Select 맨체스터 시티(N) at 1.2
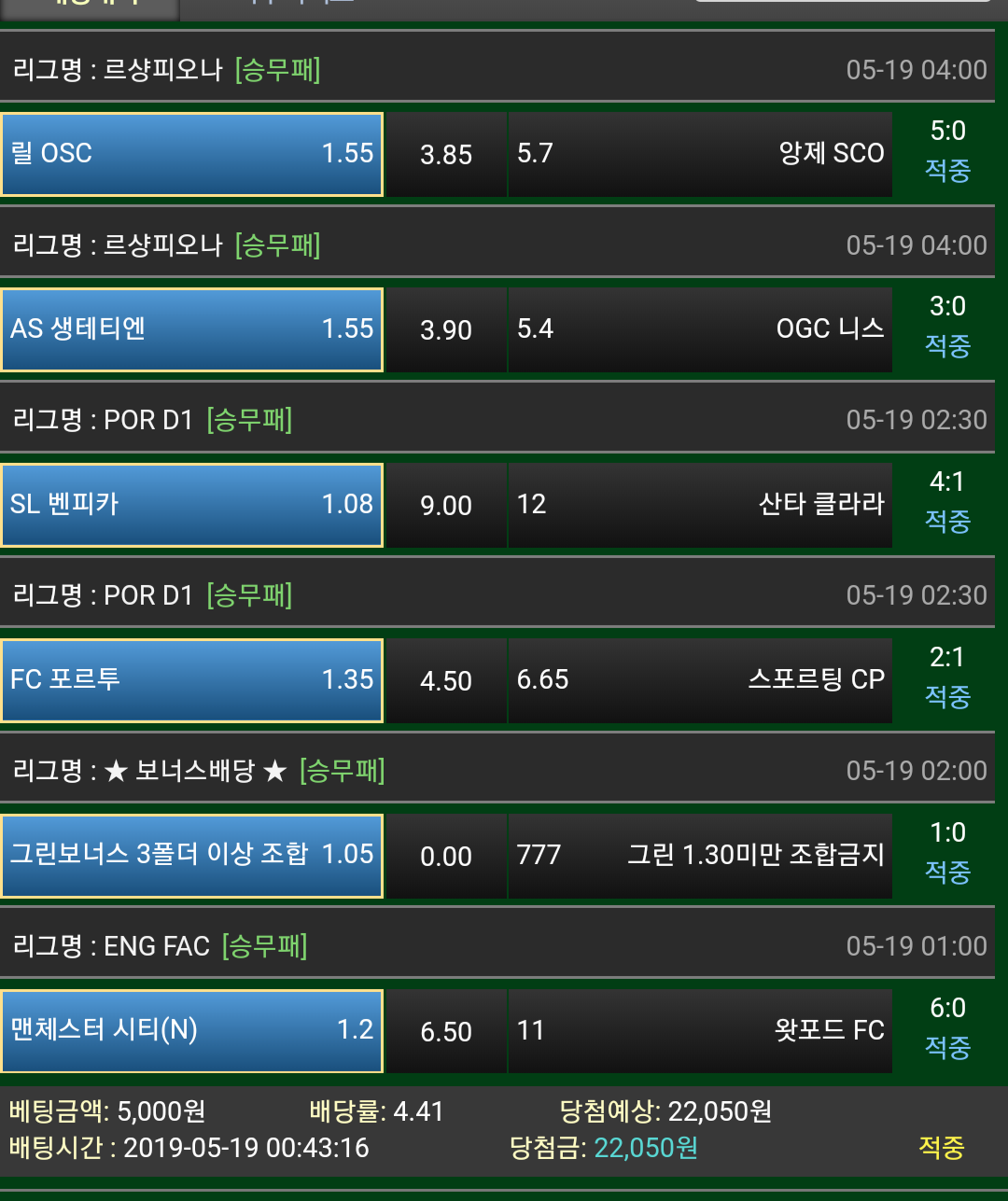 click(191, 1031)
